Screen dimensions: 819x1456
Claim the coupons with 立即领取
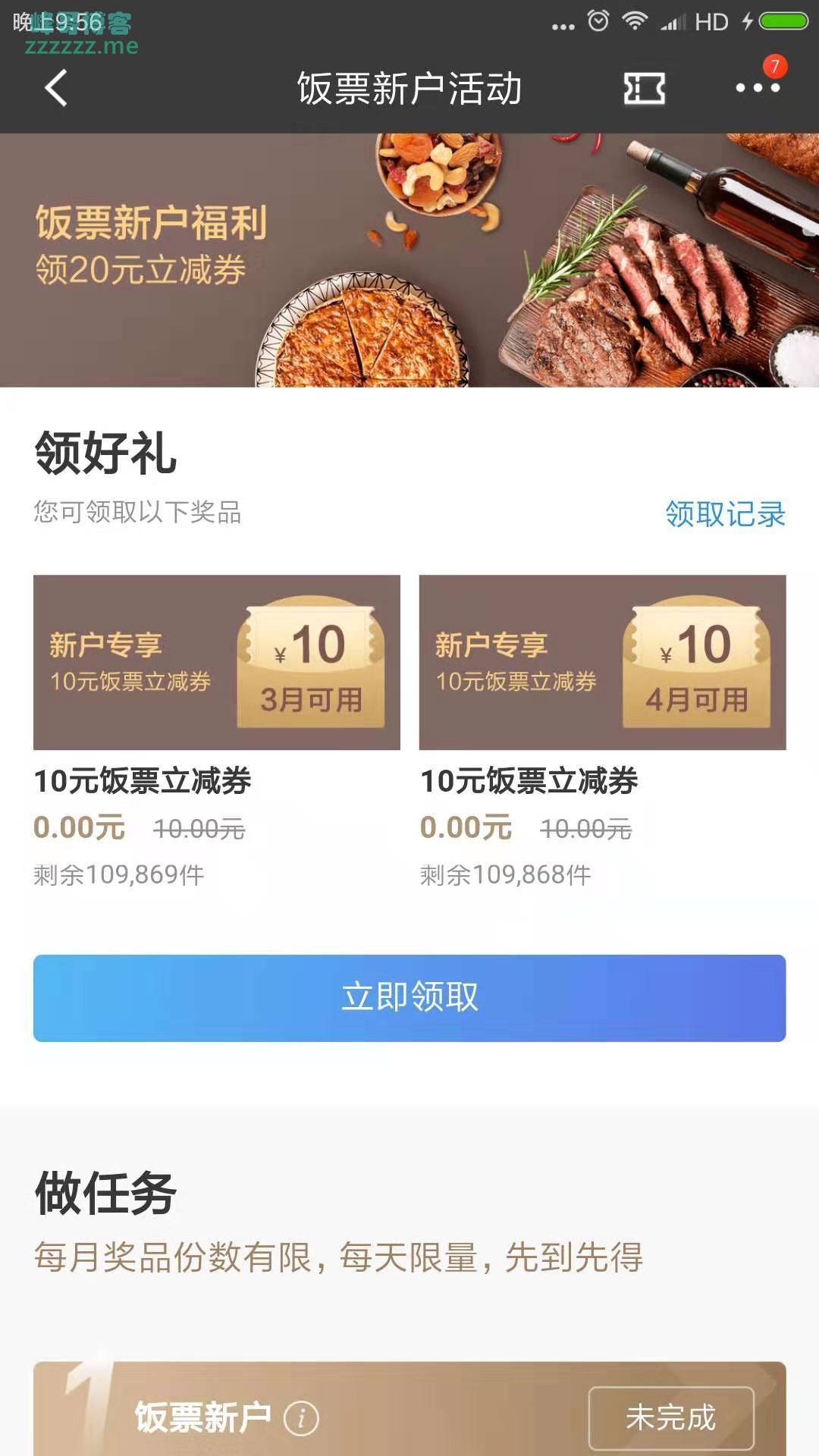tap(409, 997)
